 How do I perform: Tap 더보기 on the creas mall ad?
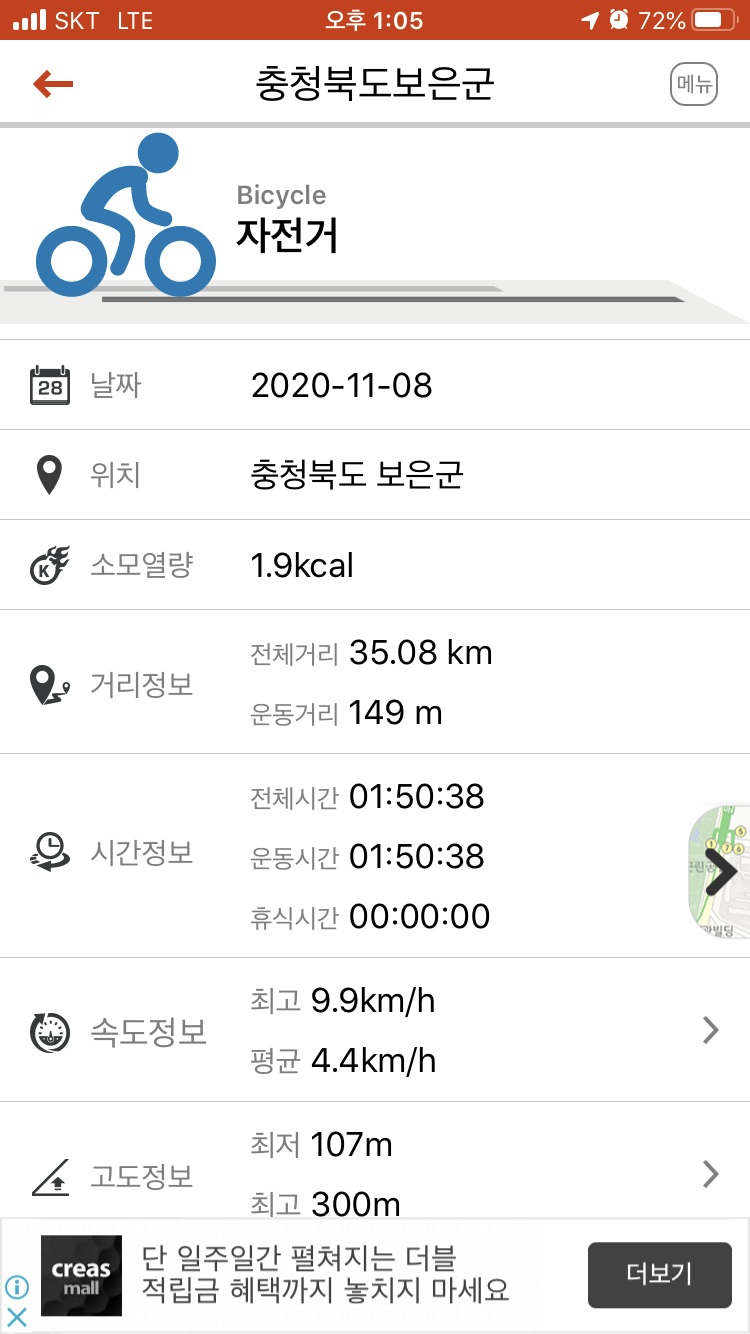(x=658, y=1274)
